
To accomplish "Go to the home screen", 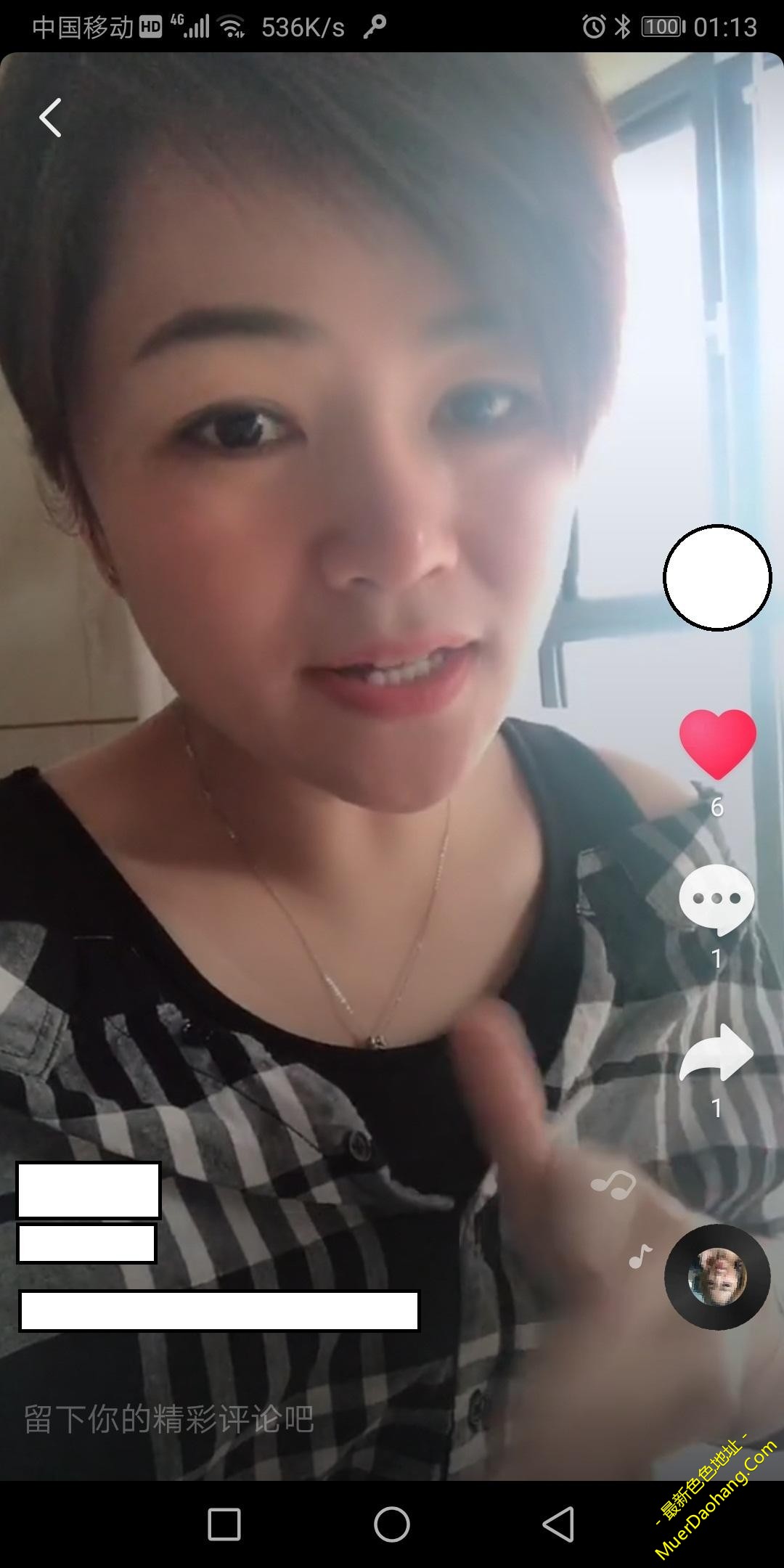I will click(392, 1524).
